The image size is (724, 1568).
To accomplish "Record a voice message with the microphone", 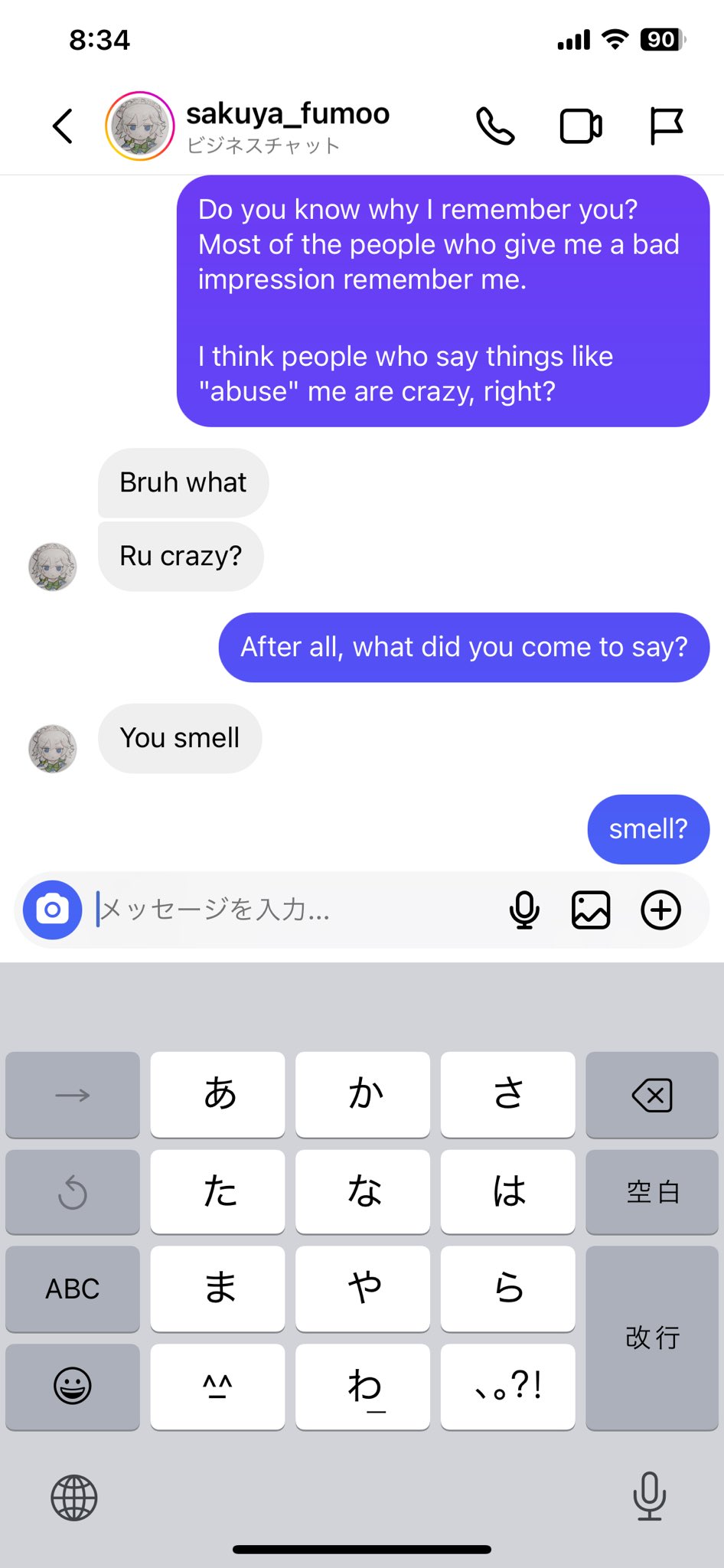I will click(524, 910).
